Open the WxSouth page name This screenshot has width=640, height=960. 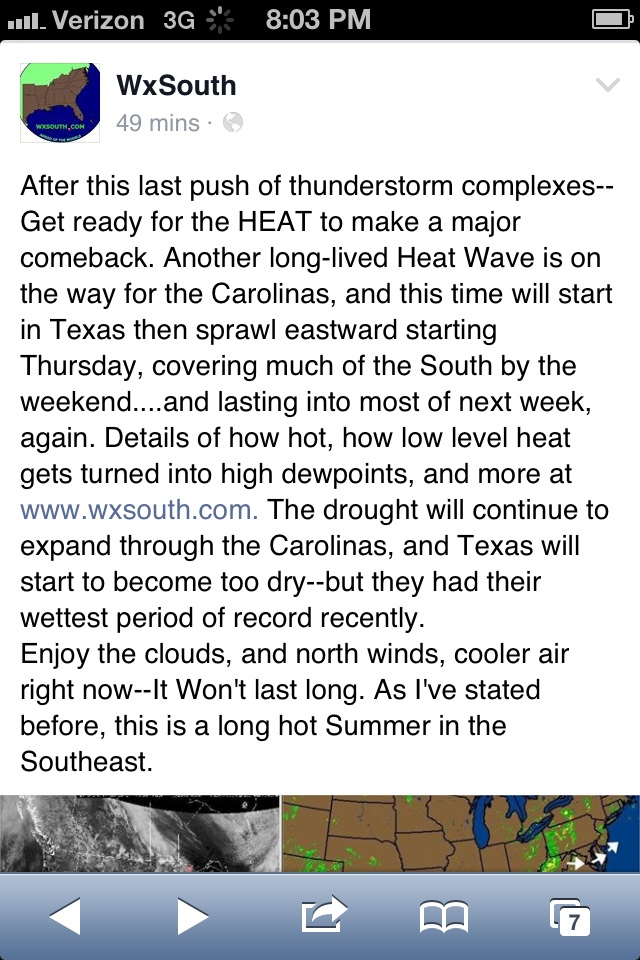coord(176,85)
